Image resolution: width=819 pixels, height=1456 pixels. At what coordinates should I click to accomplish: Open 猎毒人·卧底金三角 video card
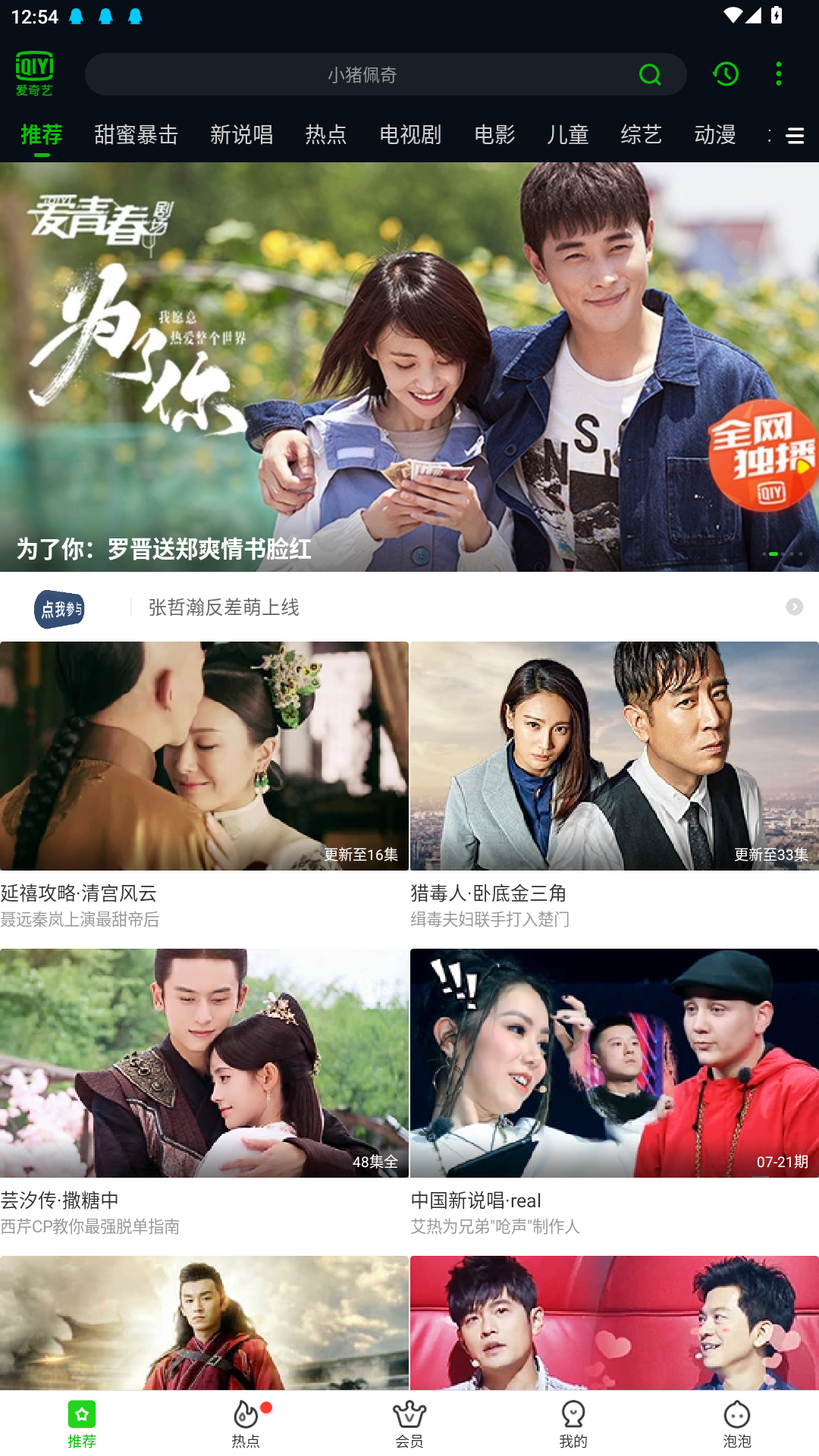pyautogui.click(x=614, y=786)
